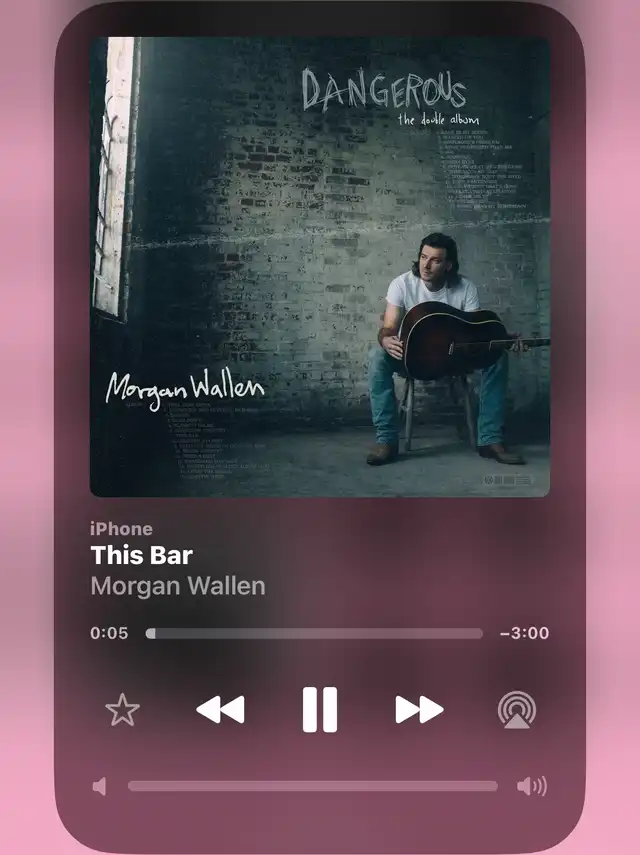Image resolution: width=640 pixels, height=855 pixels.
Task: Go back to the previous track
Action: [220, 710]
